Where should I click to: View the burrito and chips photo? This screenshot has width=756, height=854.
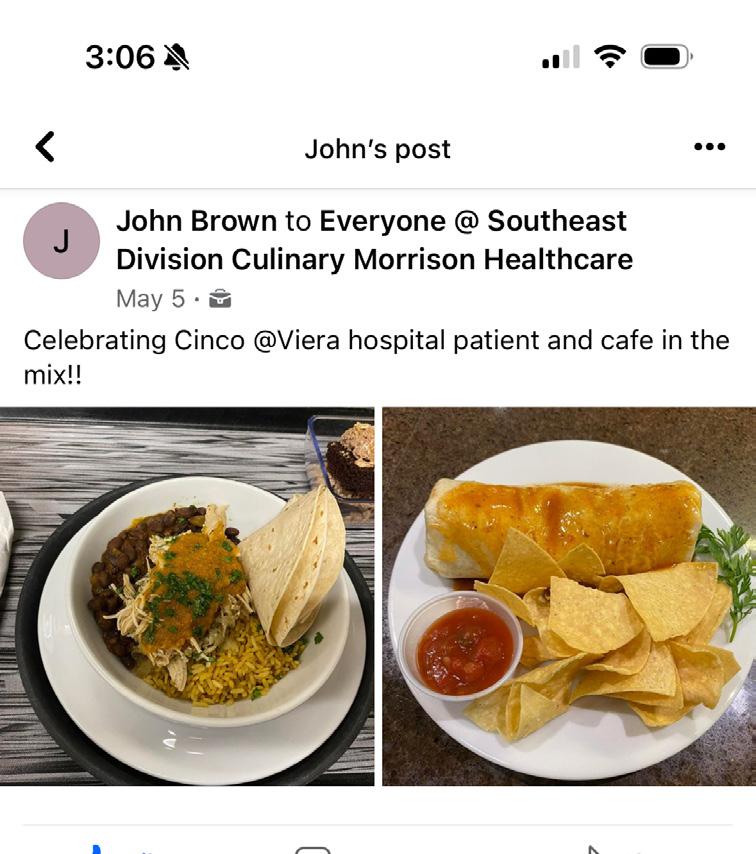[x=569, y=596]
